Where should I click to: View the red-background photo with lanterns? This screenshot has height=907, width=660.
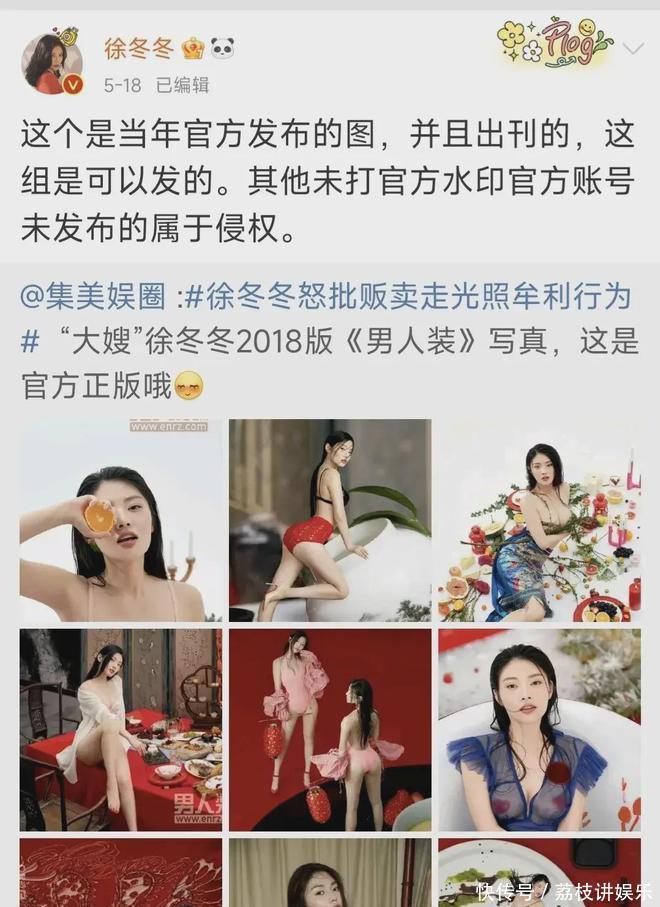coord(330,729)
